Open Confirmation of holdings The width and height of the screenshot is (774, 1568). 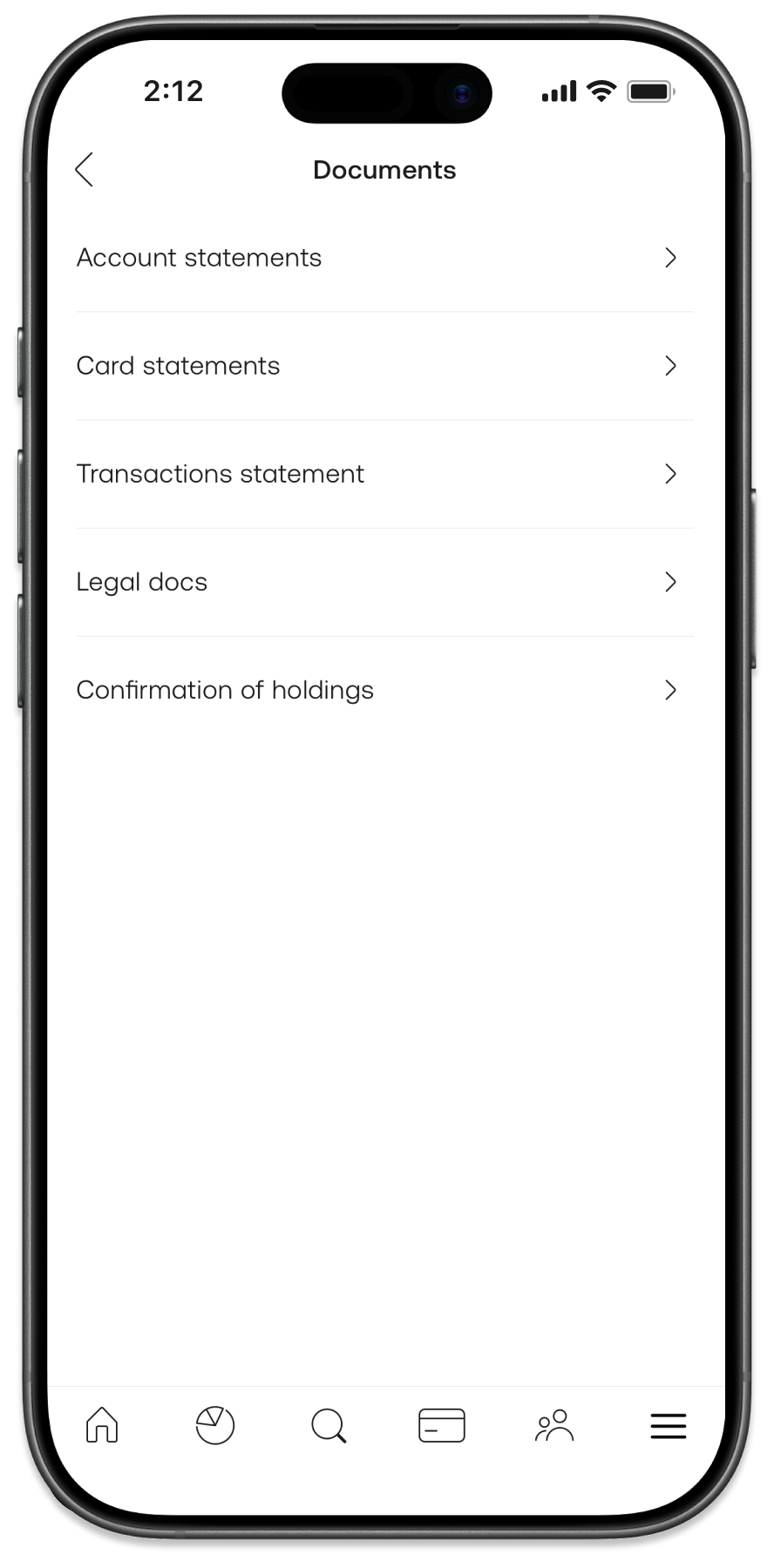[384, 690]
